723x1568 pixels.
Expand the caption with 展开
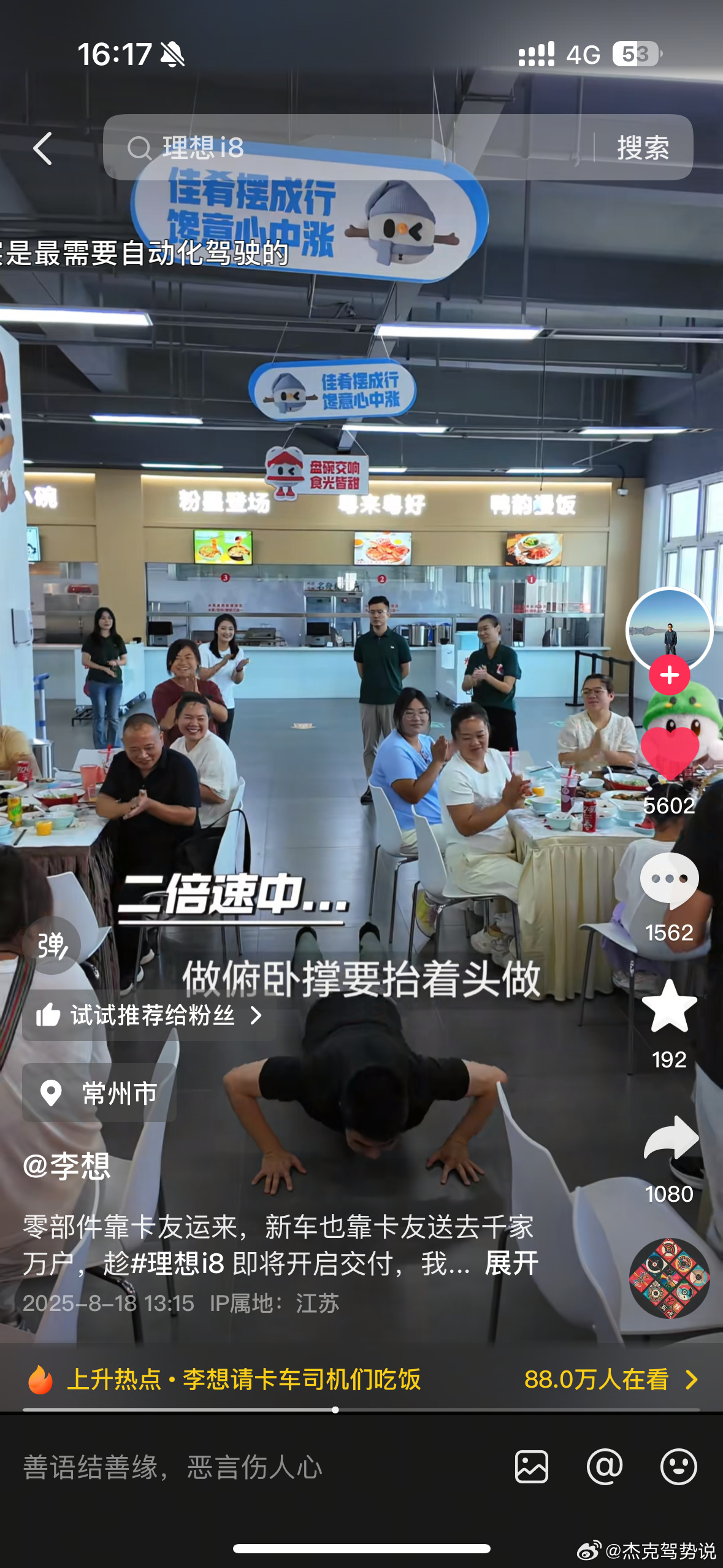pos(511,1263)
